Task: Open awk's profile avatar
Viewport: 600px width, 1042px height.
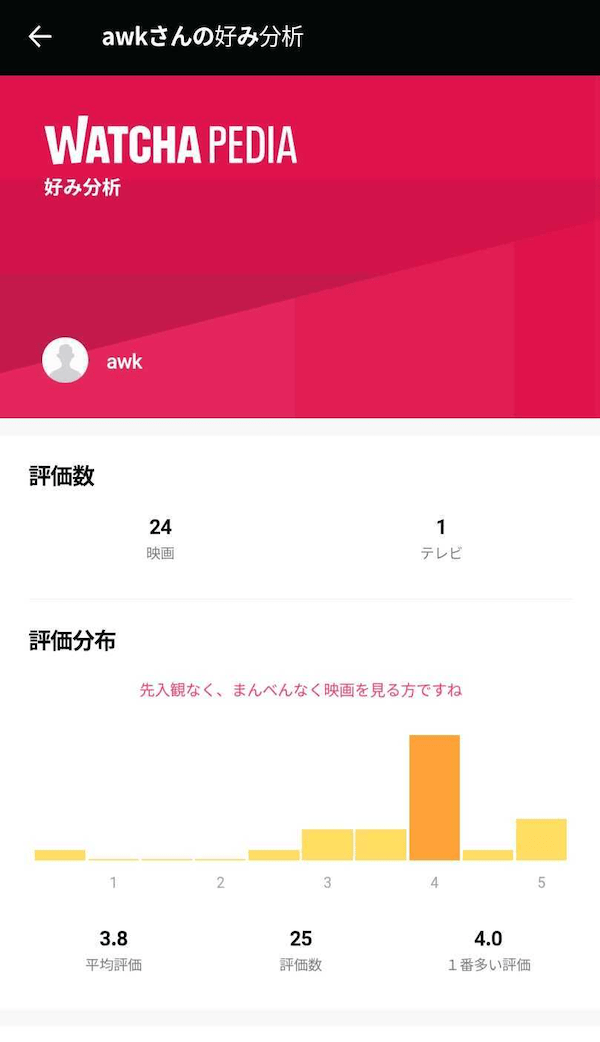Action: coord(65,360)
